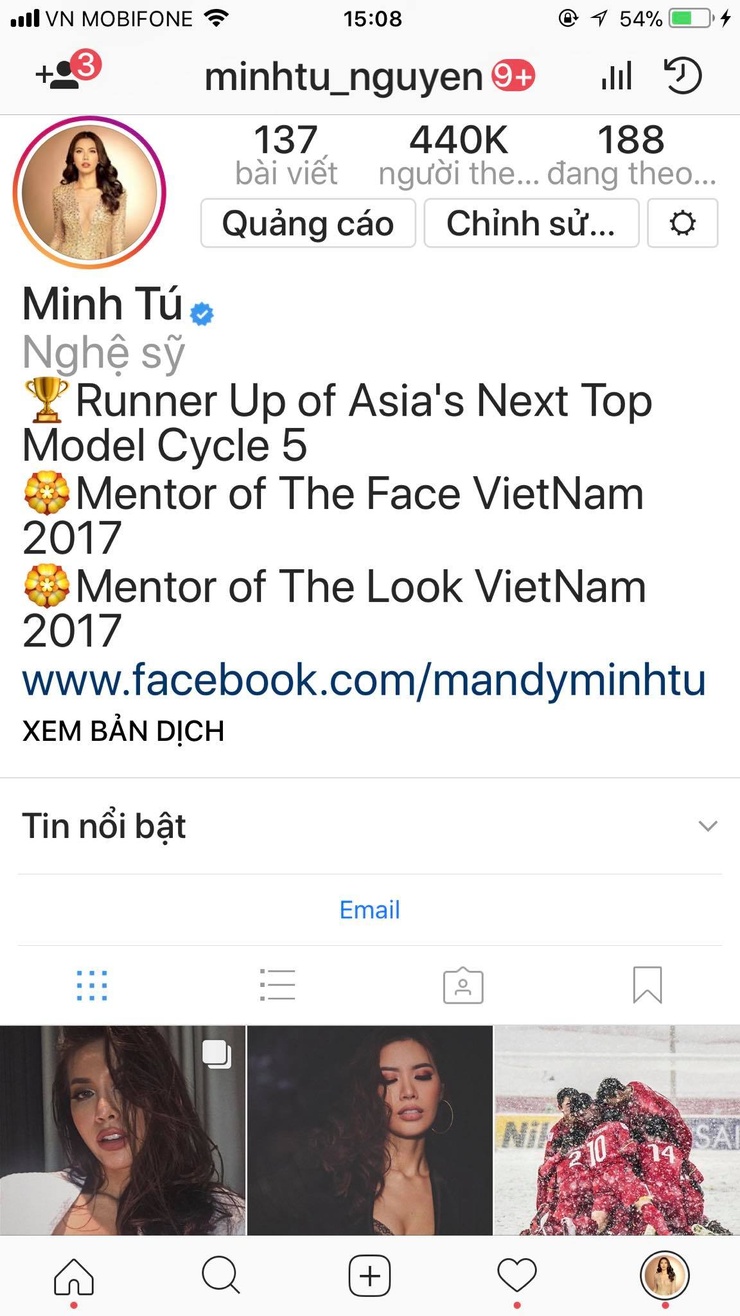Screen dimensions: 740x1316
Task: Go to the home feed
Action: [73, 1276]
